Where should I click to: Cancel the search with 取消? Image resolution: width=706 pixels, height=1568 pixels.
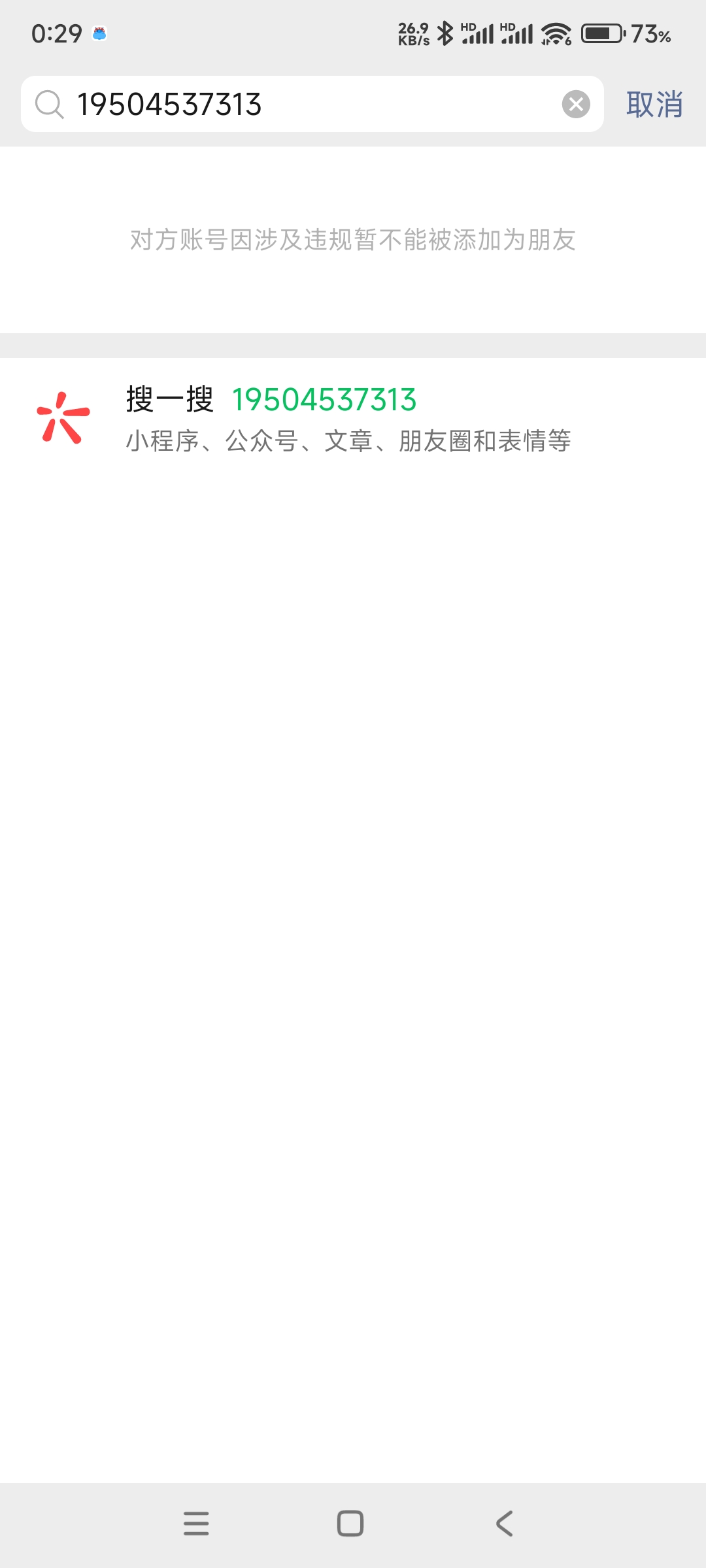[654, 105]
